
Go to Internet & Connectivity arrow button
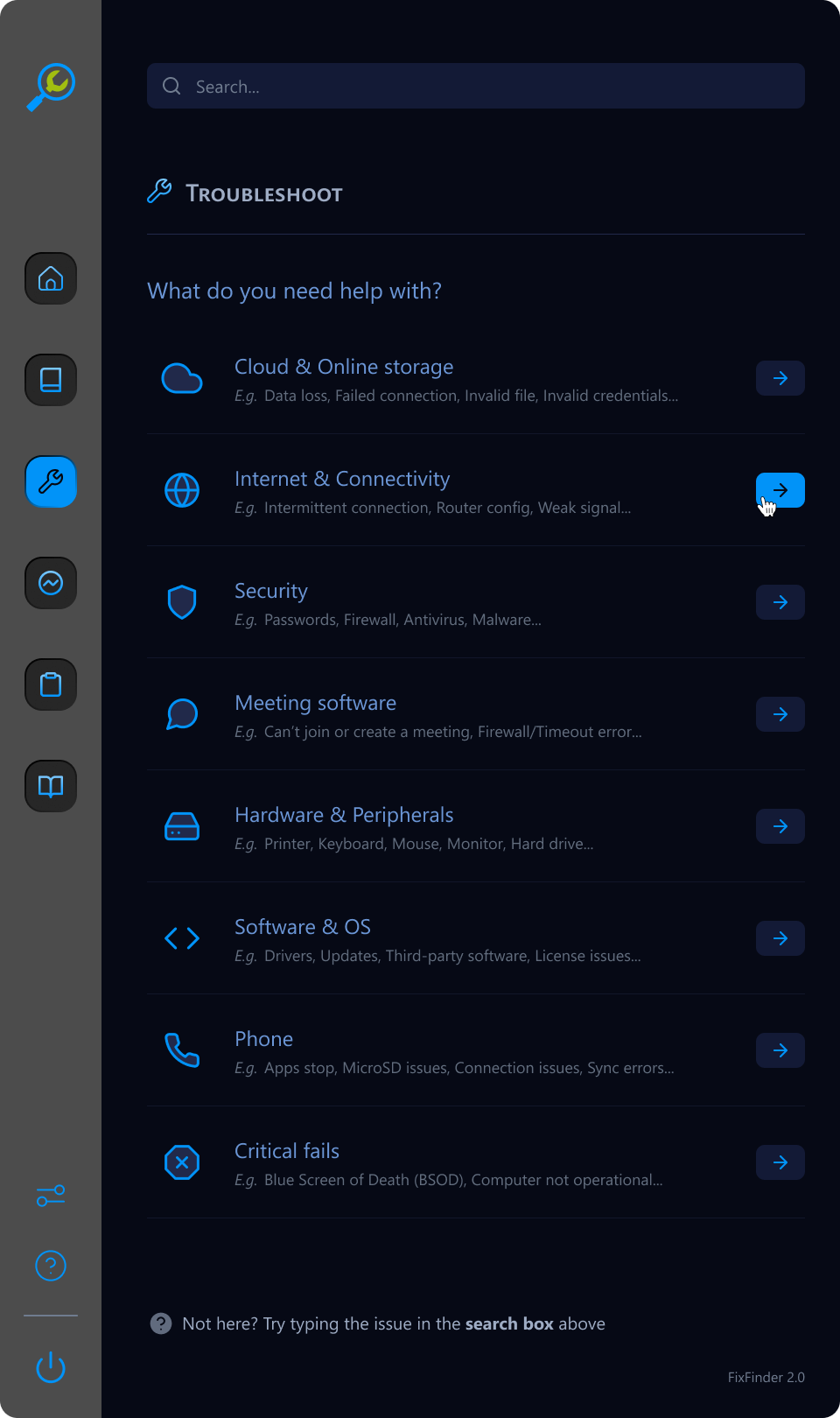point(780,490)
